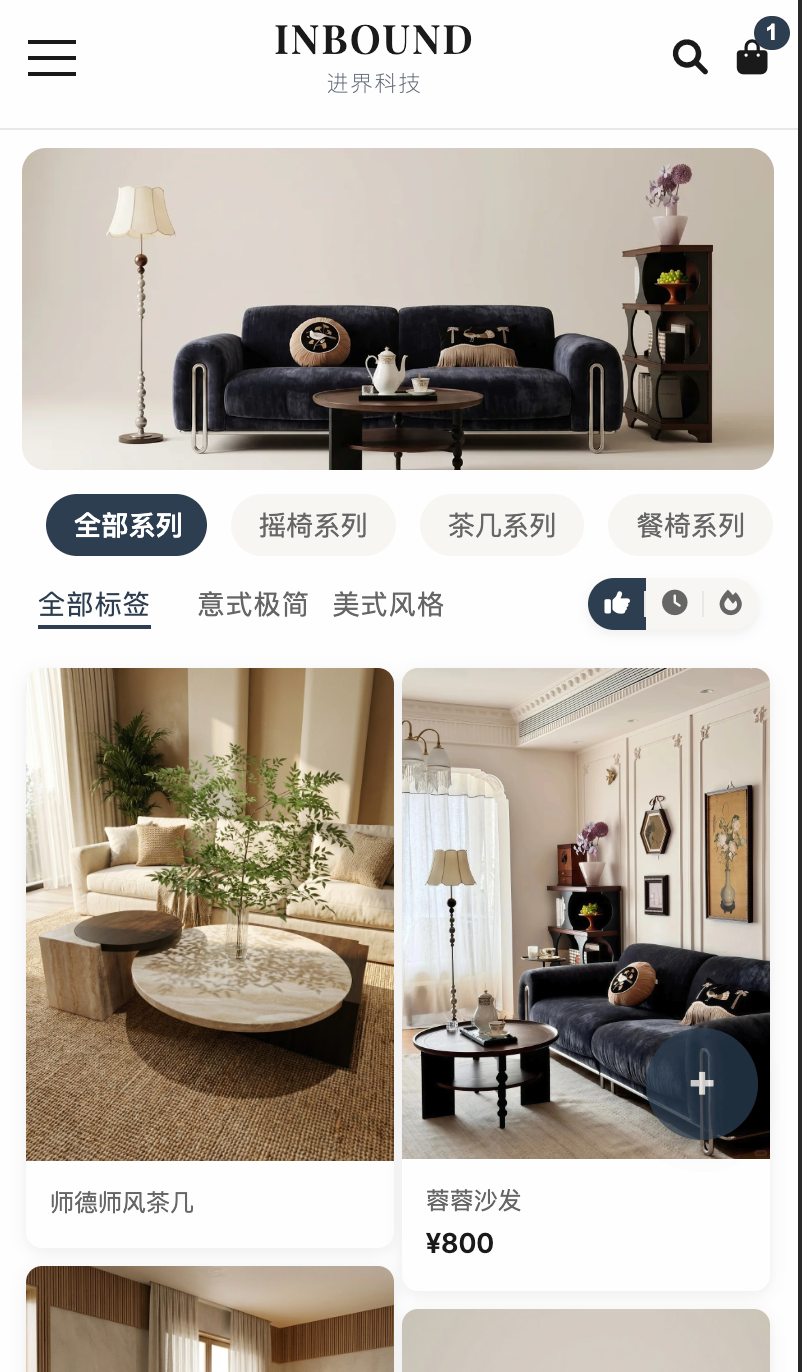The height and width of the screenshot is (1372, 802).
Task: Filter by 摇椅系列
Action: (313, 525)
